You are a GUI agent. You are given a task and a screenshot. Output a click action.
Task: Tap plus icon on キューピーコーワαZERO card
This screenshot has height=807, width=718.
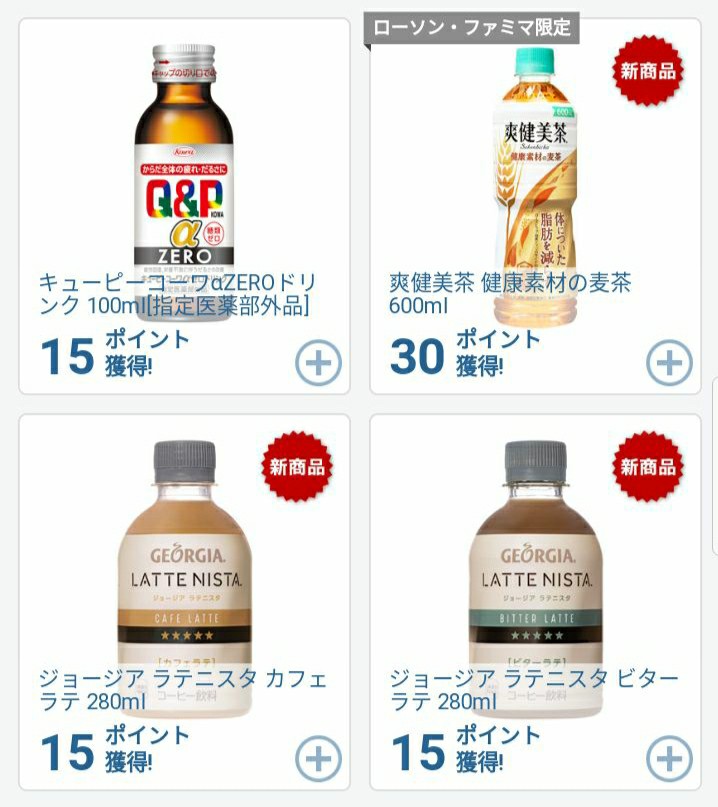tap(318, 363)
